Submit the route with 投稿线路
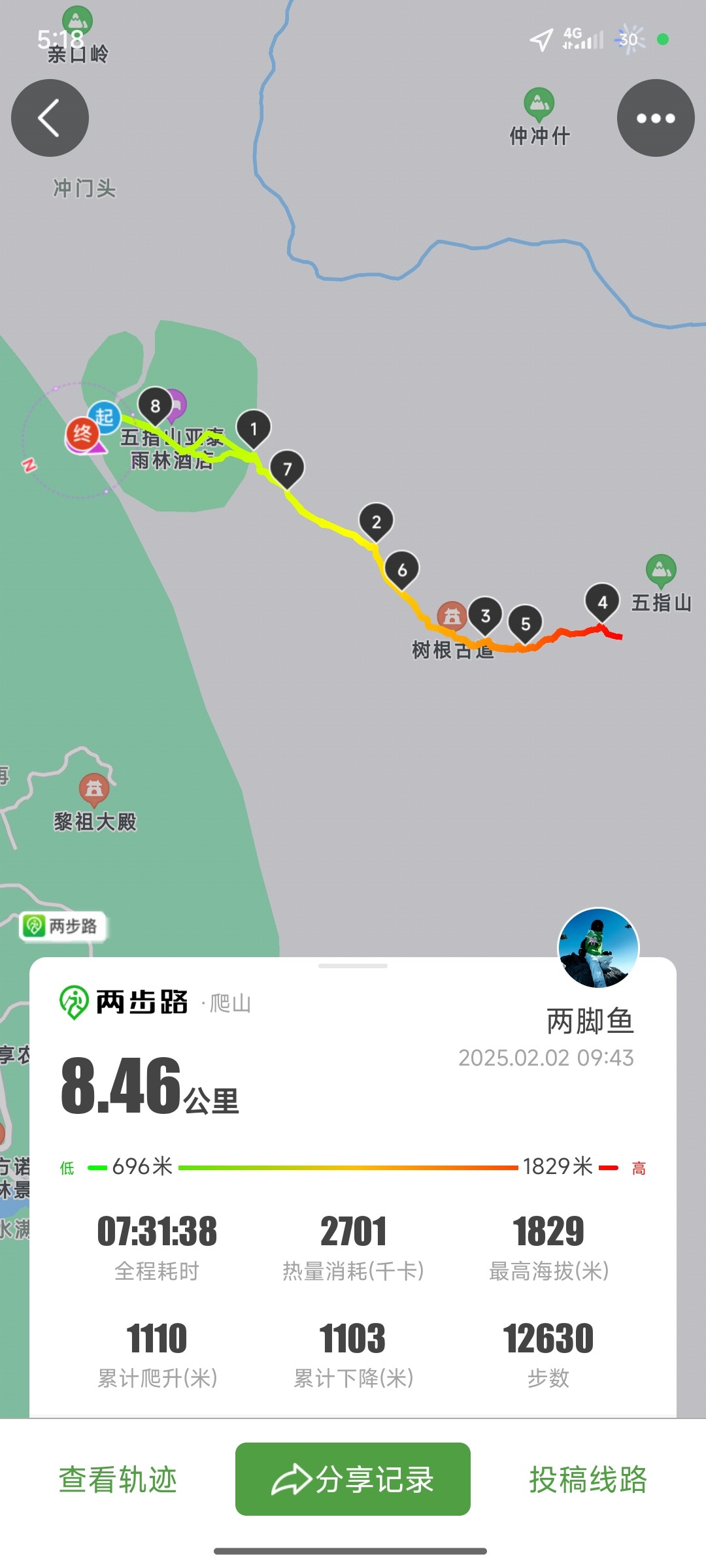The height and width of the screenshot is (1568, 706). click(x=588, y=1480)
